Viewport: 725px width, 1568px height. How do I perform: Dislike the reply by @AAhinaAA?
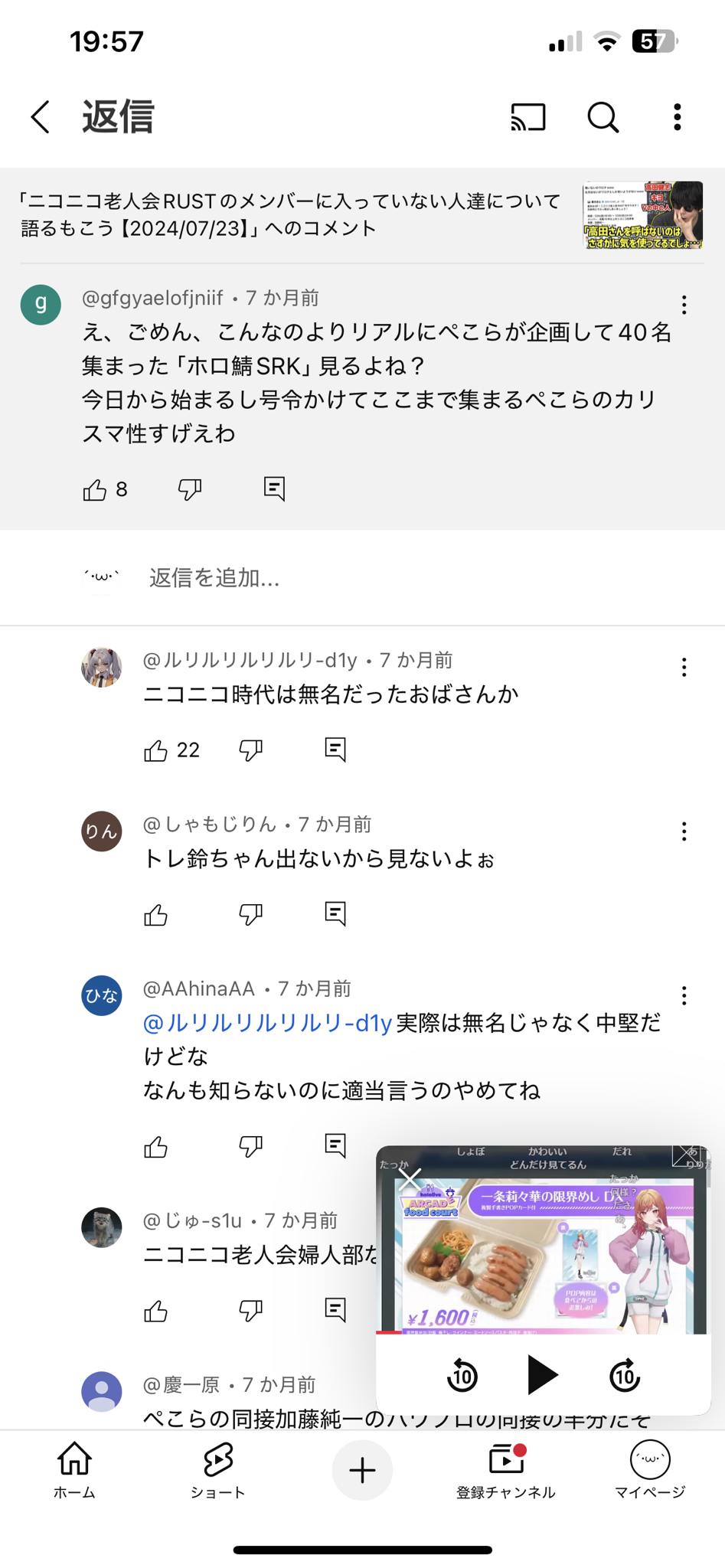[x=251, y=1146]
